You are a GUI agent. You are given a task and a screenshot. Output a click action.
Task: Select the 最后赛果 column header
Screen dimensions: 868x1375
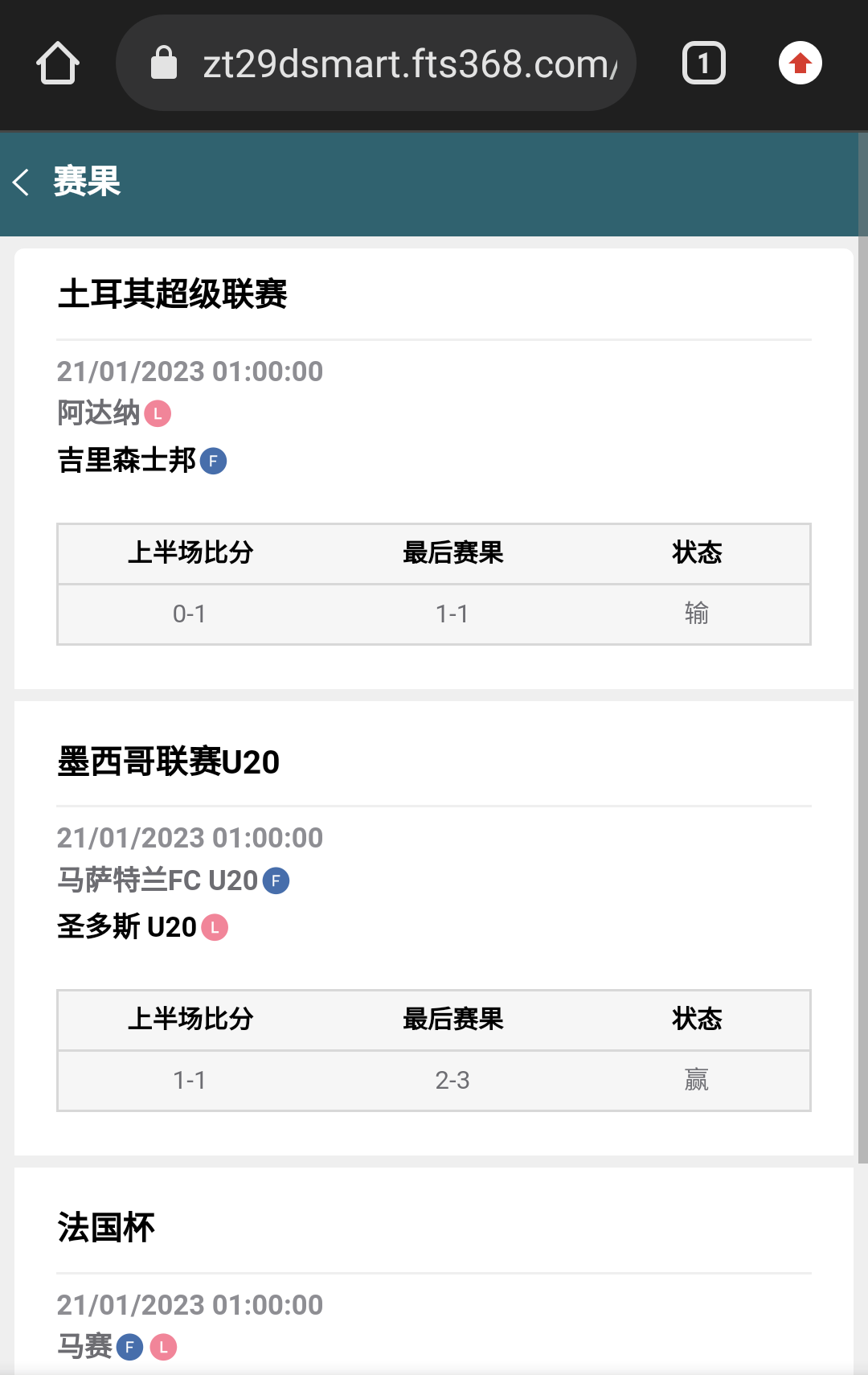pyautogui.click(x=452, y=552)
